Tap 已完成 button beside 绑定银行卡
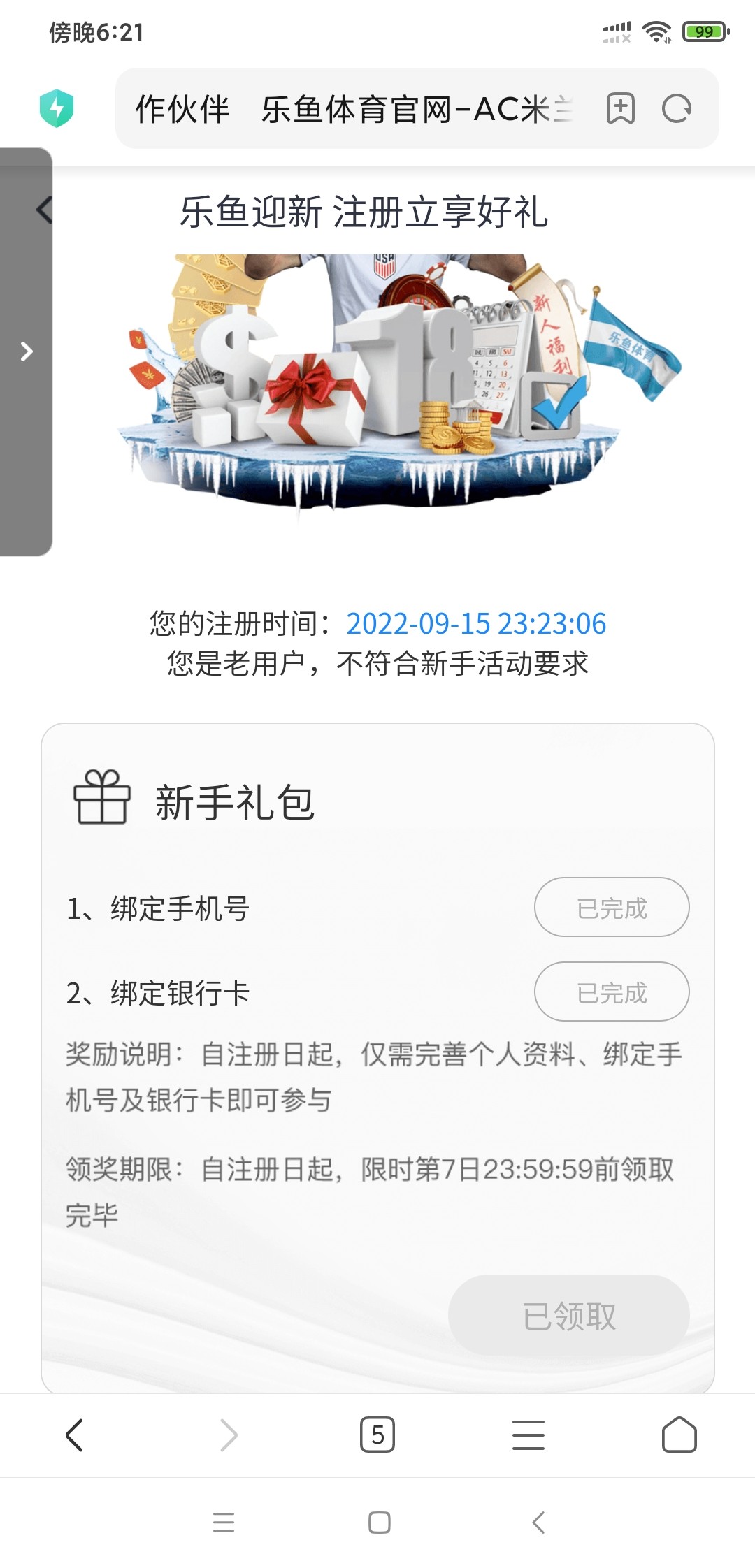This screenshot has height=1568, width=755. pos(612,992)
